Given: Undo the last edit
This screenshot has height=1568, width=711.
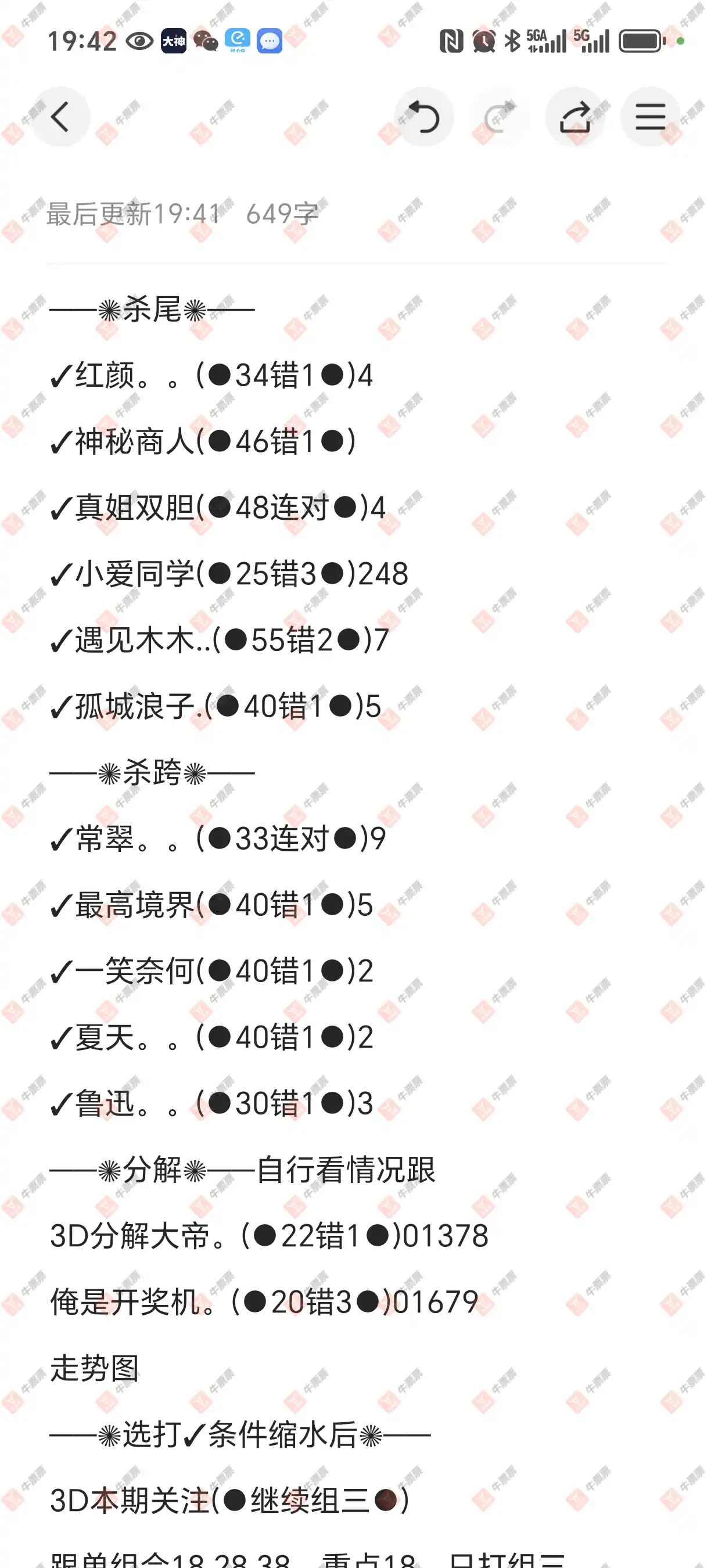Looking at the screenshot, I should pyautogui.click(x=423, y=117).
